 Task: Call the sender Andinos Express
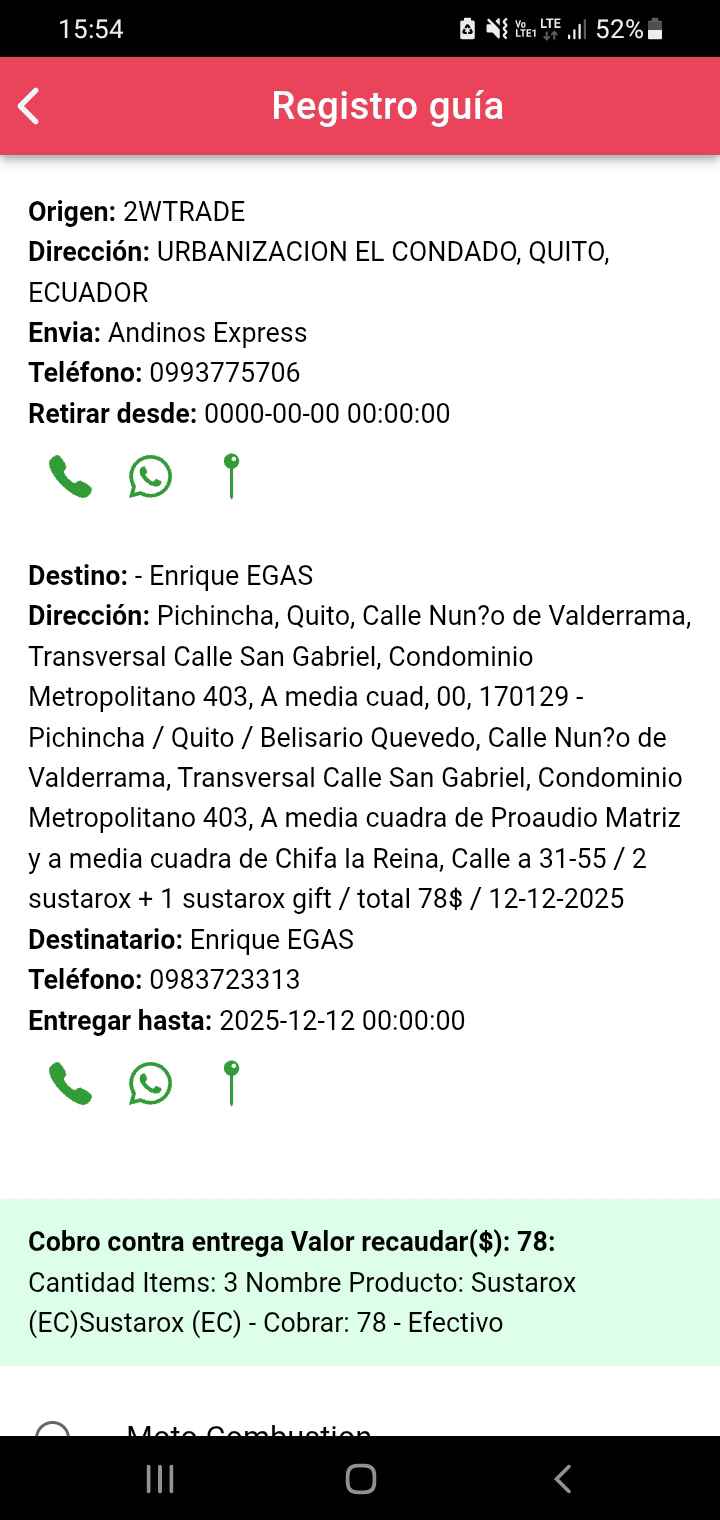pos(70,476)
